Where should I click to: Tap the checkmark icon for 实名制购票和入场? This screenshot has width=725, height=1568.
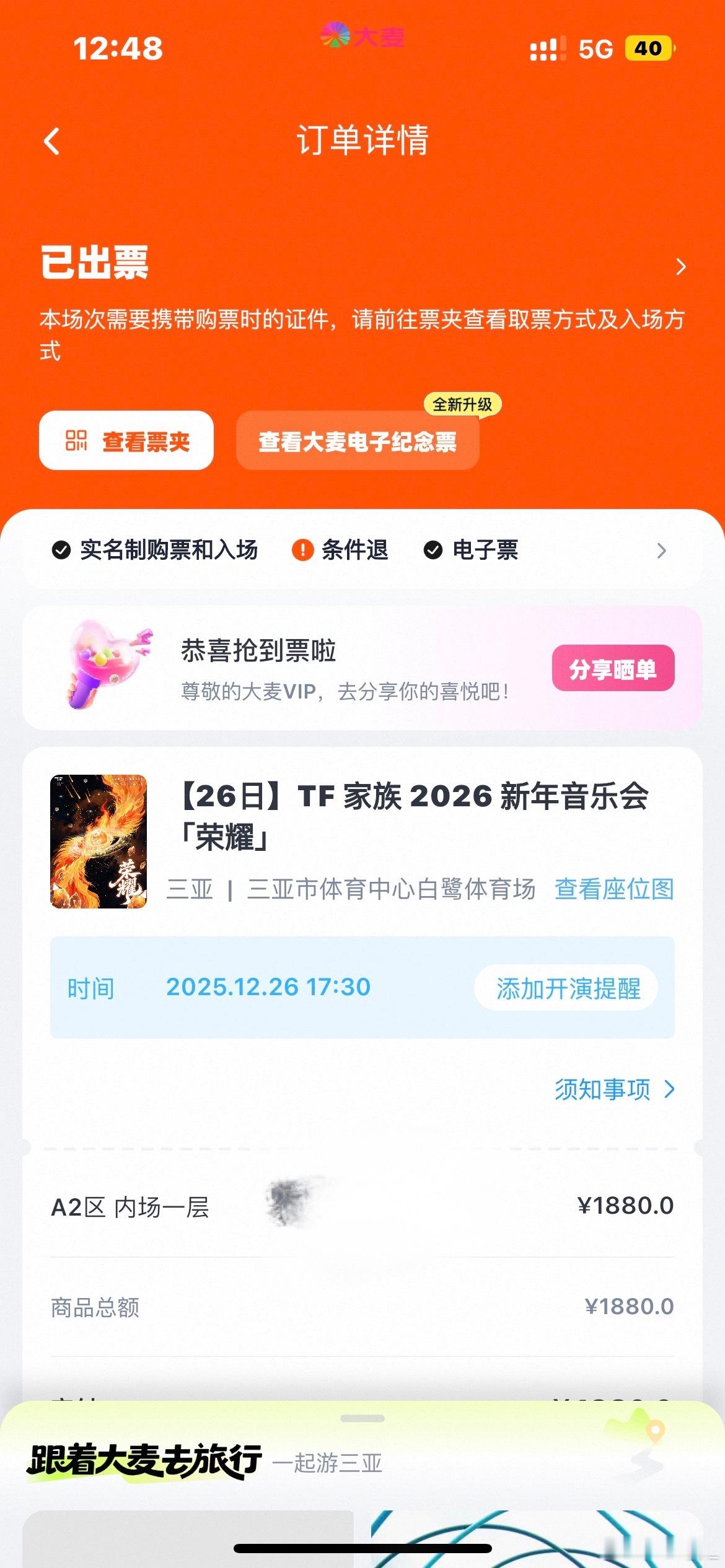(61, 550)
